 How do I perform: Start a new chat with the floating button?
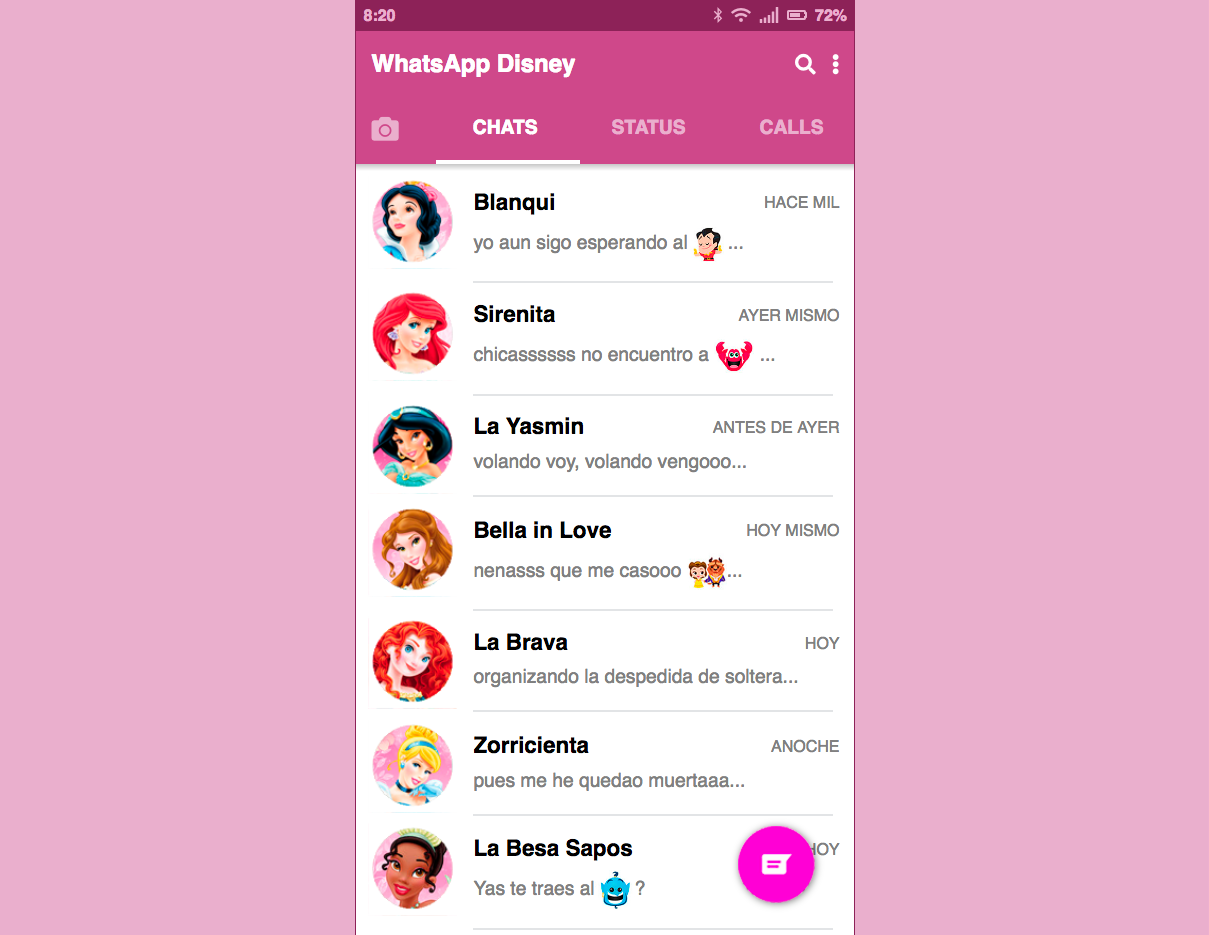[x=776, y=864]
